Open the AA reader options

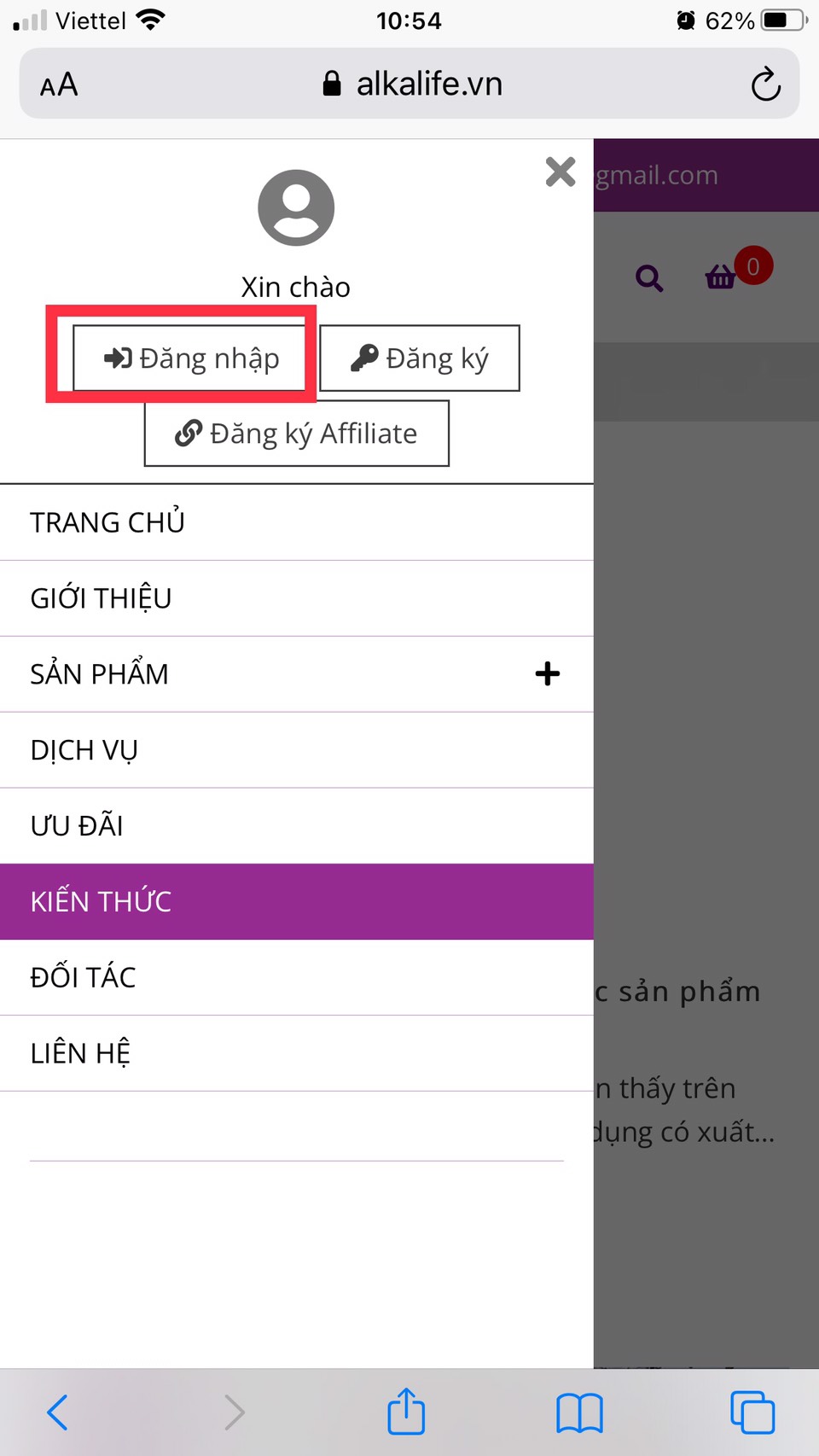coord(59,84)
